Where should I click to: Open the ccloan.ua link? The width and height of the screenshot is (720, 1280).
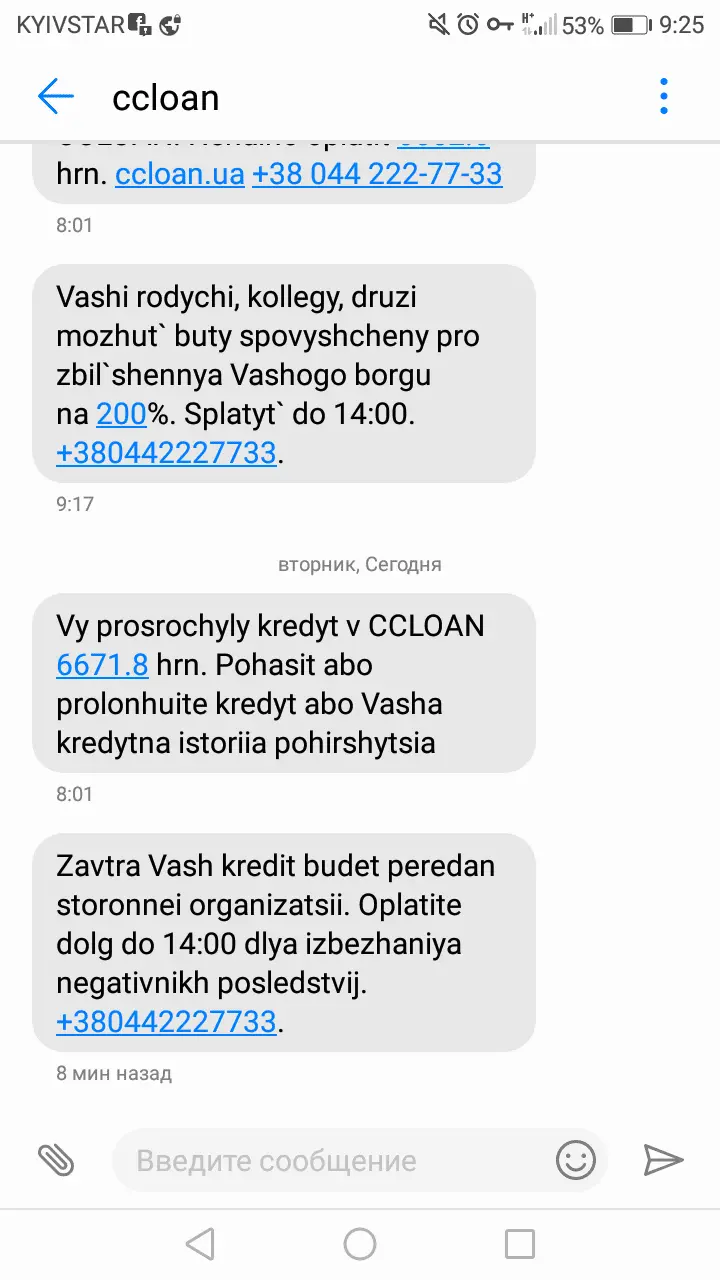180,174
